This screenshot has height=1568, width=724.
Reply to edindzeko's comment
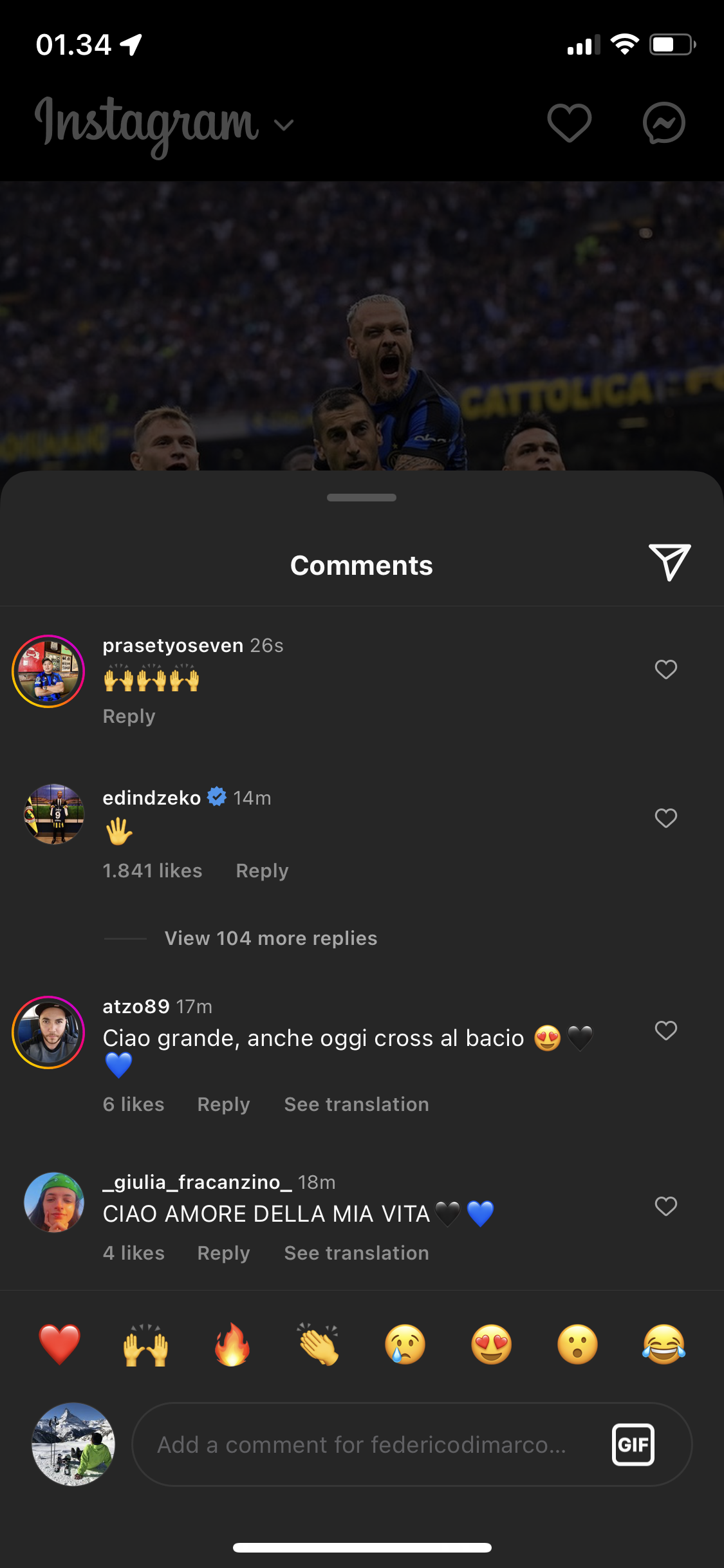[x=262, y=871]
